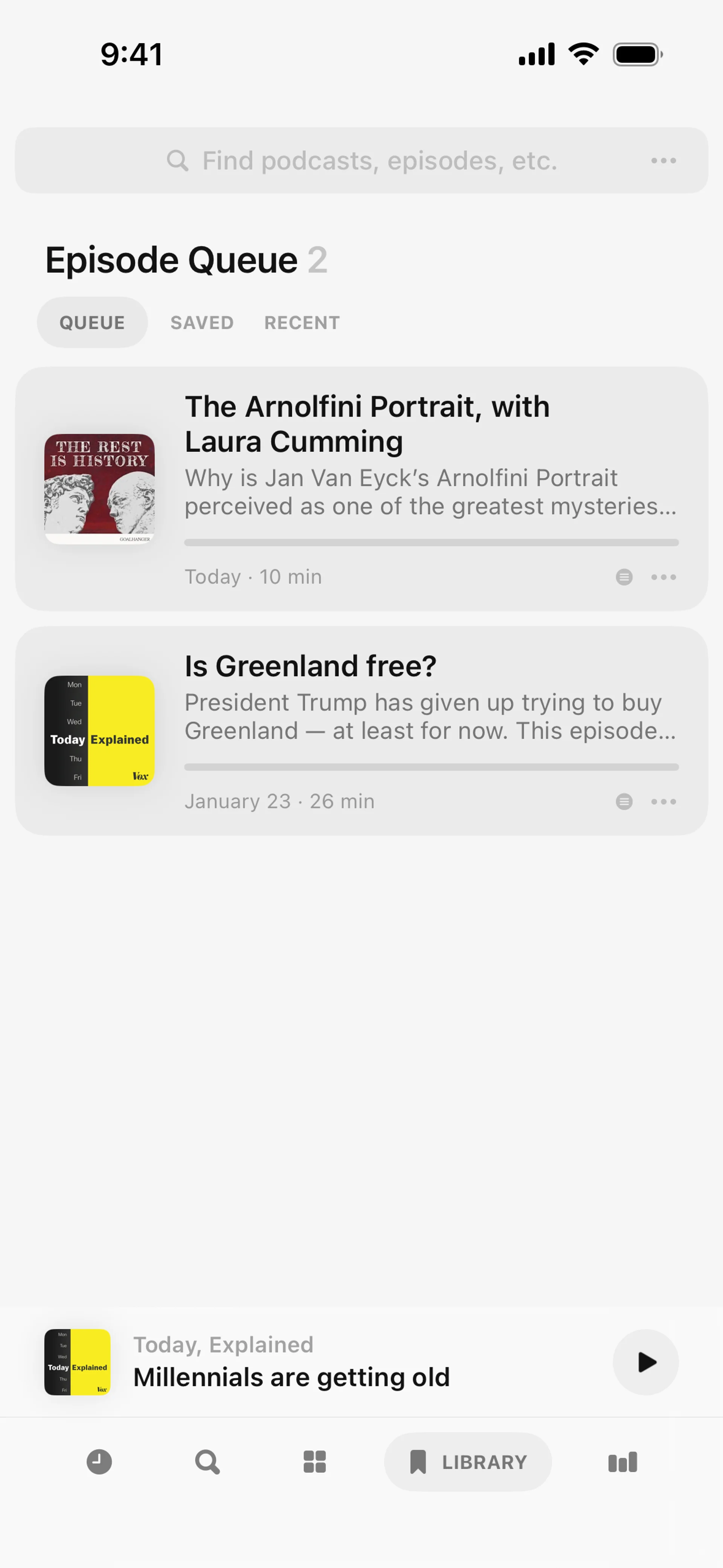Select the Queue tab
The width and height of the screenshot is (723, 1568).
[x=92, y=322]
